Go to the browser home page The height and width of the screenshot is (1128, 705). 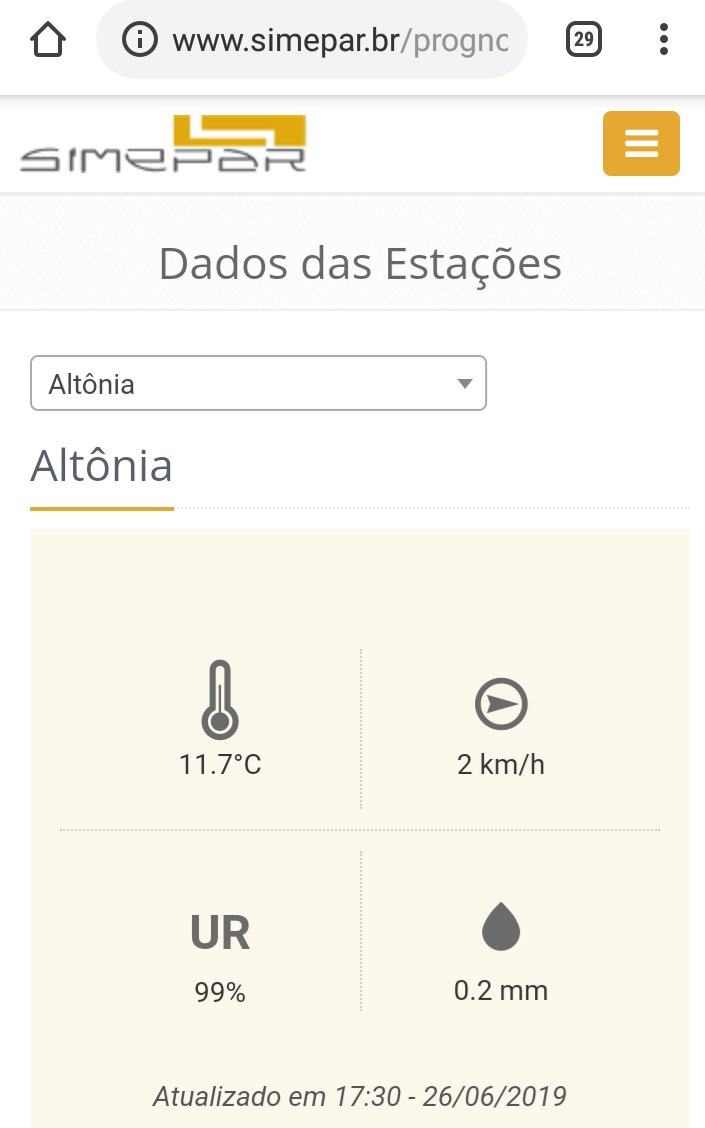[x=48, y=40]
